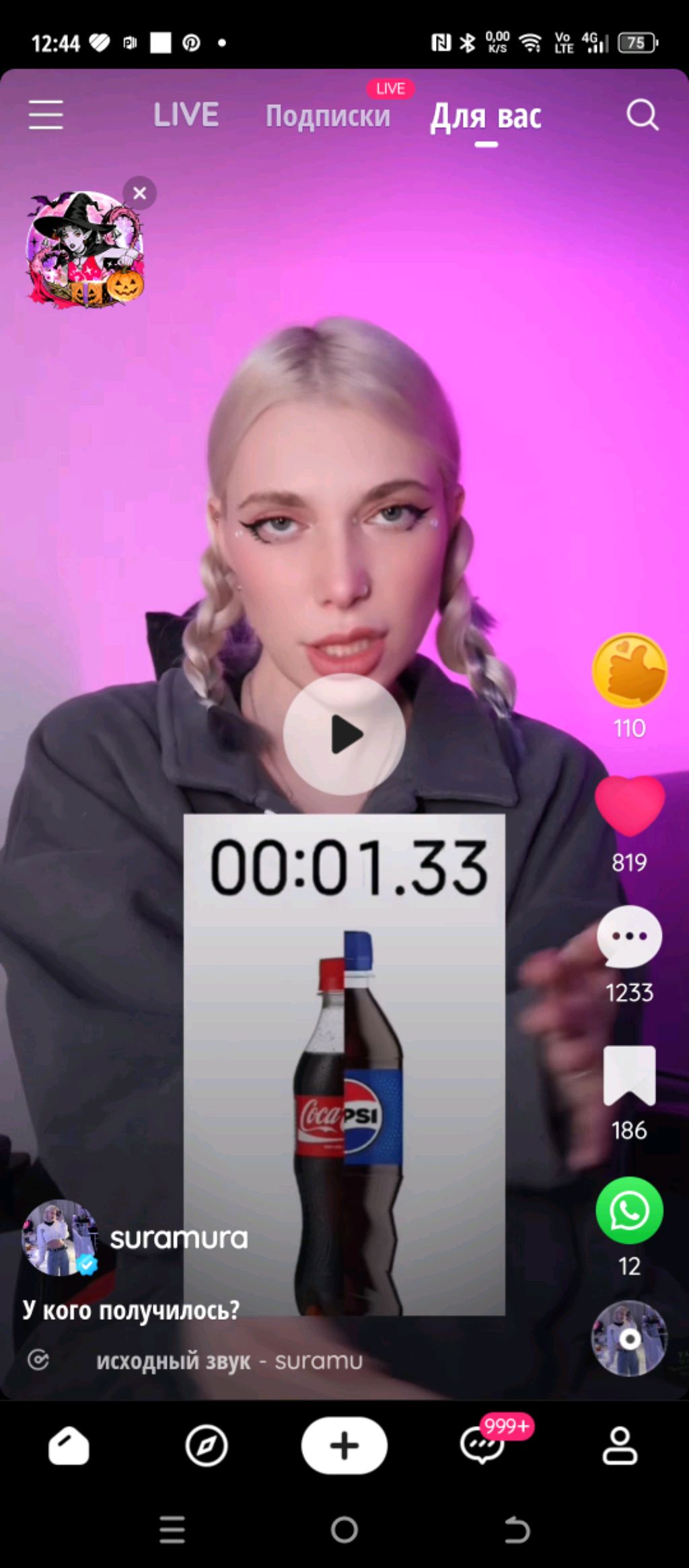Open the comments on this video
The height and width of the screenshot is (1568, 689).
(x=629, y=936)
